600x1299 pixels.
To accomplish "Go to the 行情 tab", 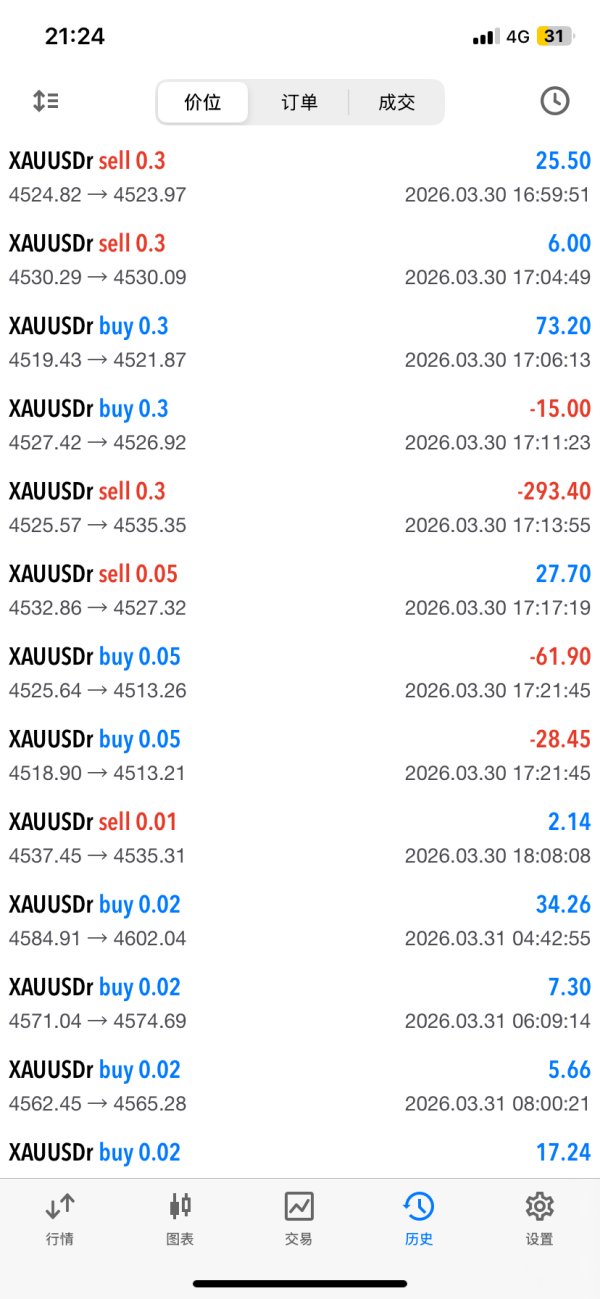I will pos(60,1218).
